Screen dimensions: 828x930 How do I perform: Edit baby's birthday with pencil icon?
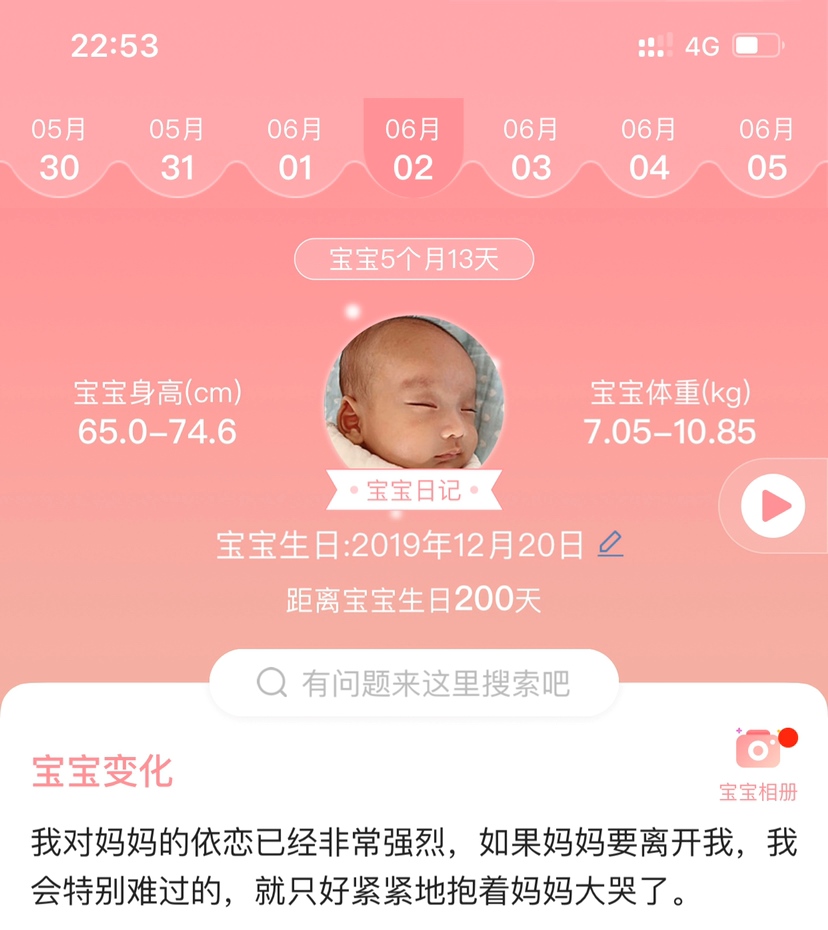[x=610, y=544]
